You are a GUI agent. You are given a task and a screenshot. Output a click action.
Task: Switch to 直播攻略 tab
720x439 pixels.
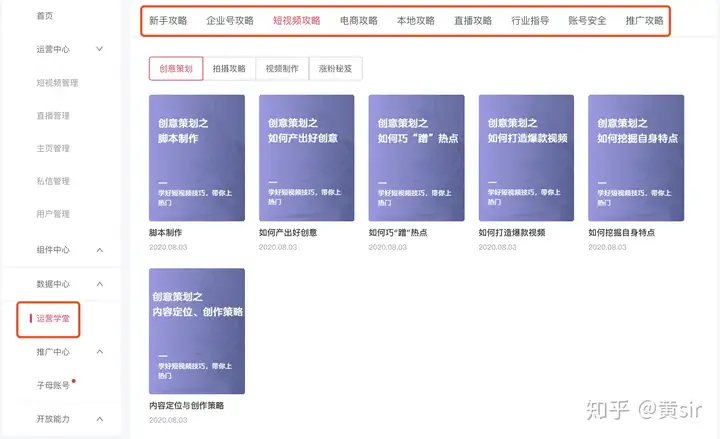(x=473, y=21)
